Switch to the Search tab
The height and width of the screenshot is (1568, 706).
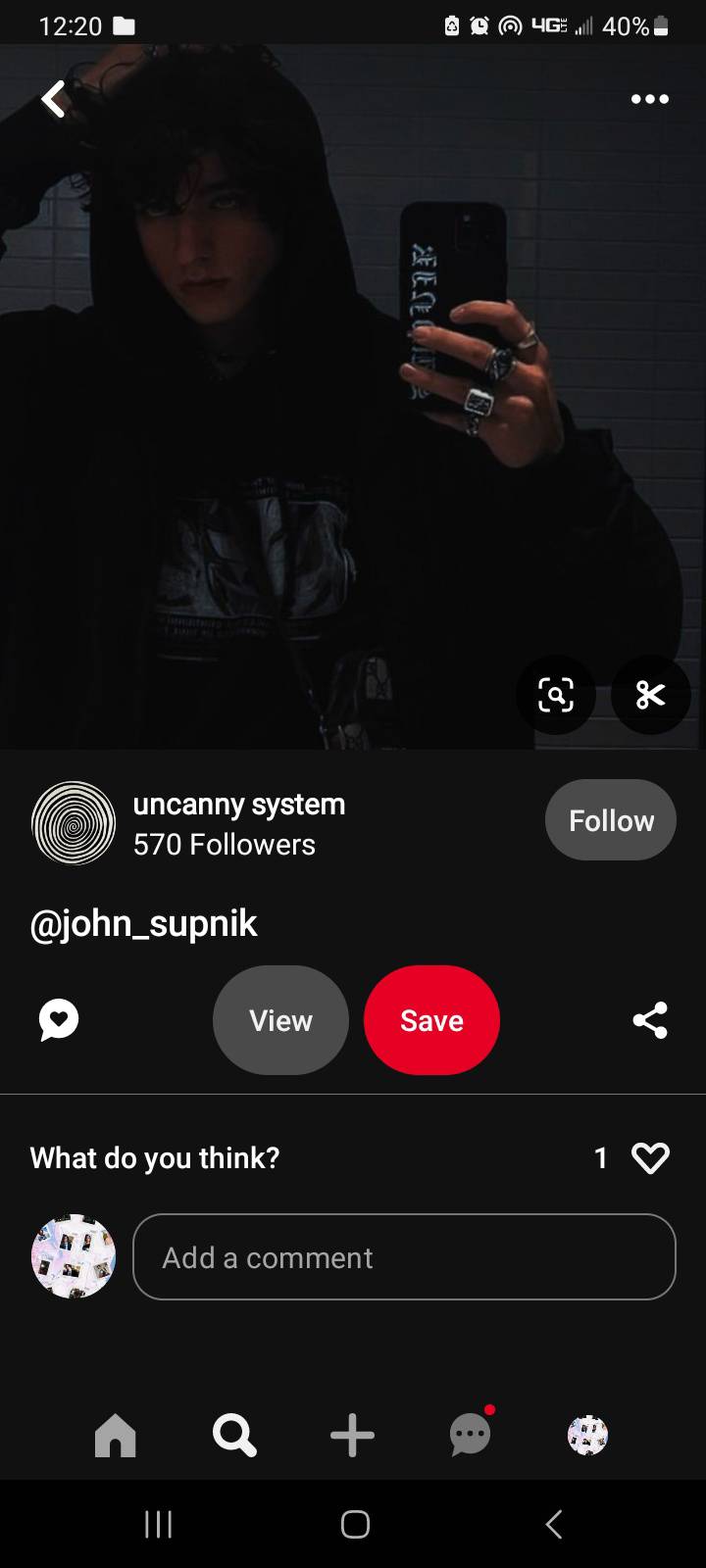point(234,1437)
